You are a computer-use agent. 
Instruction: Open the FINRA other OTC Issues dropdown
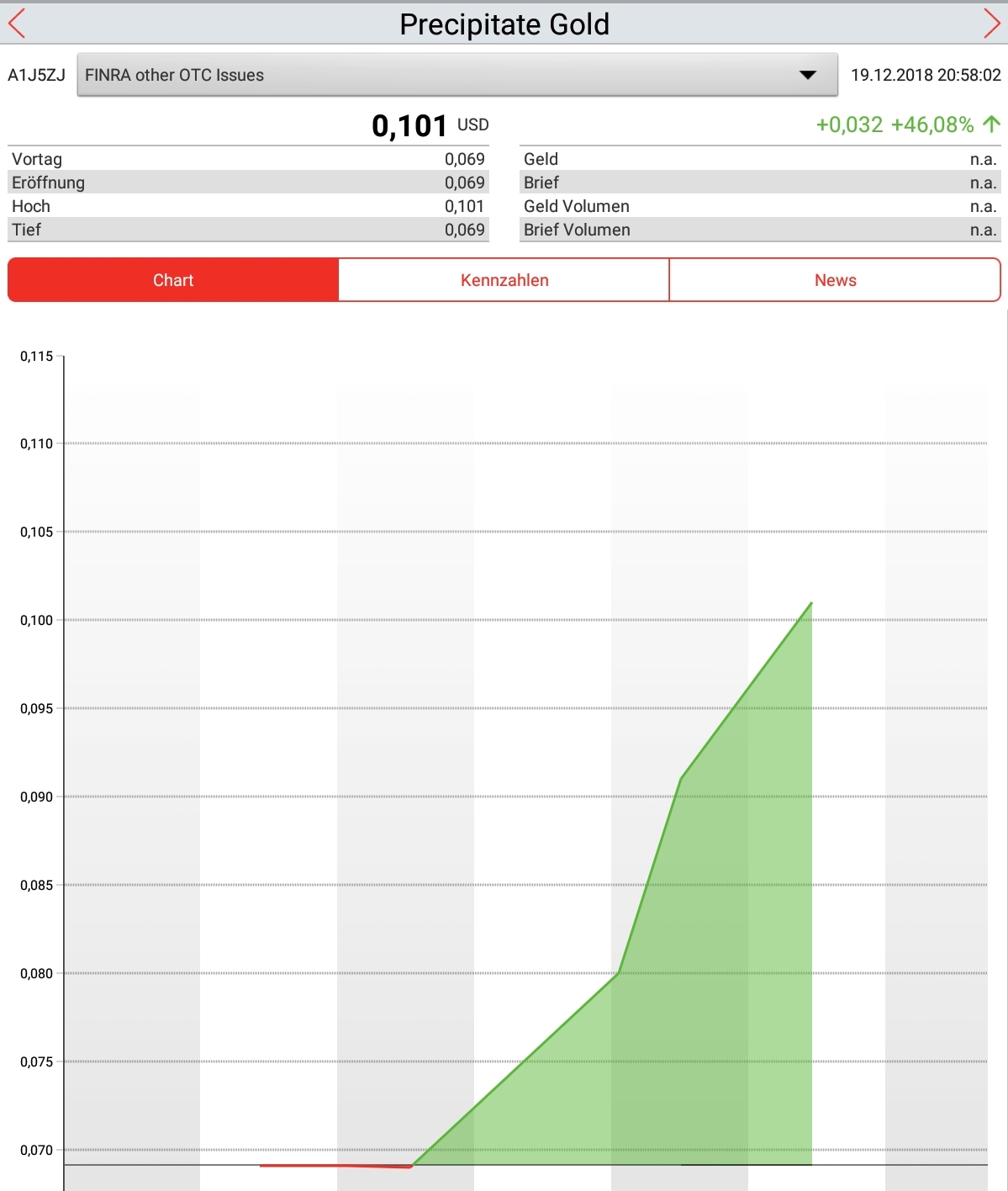coord(457,75)
